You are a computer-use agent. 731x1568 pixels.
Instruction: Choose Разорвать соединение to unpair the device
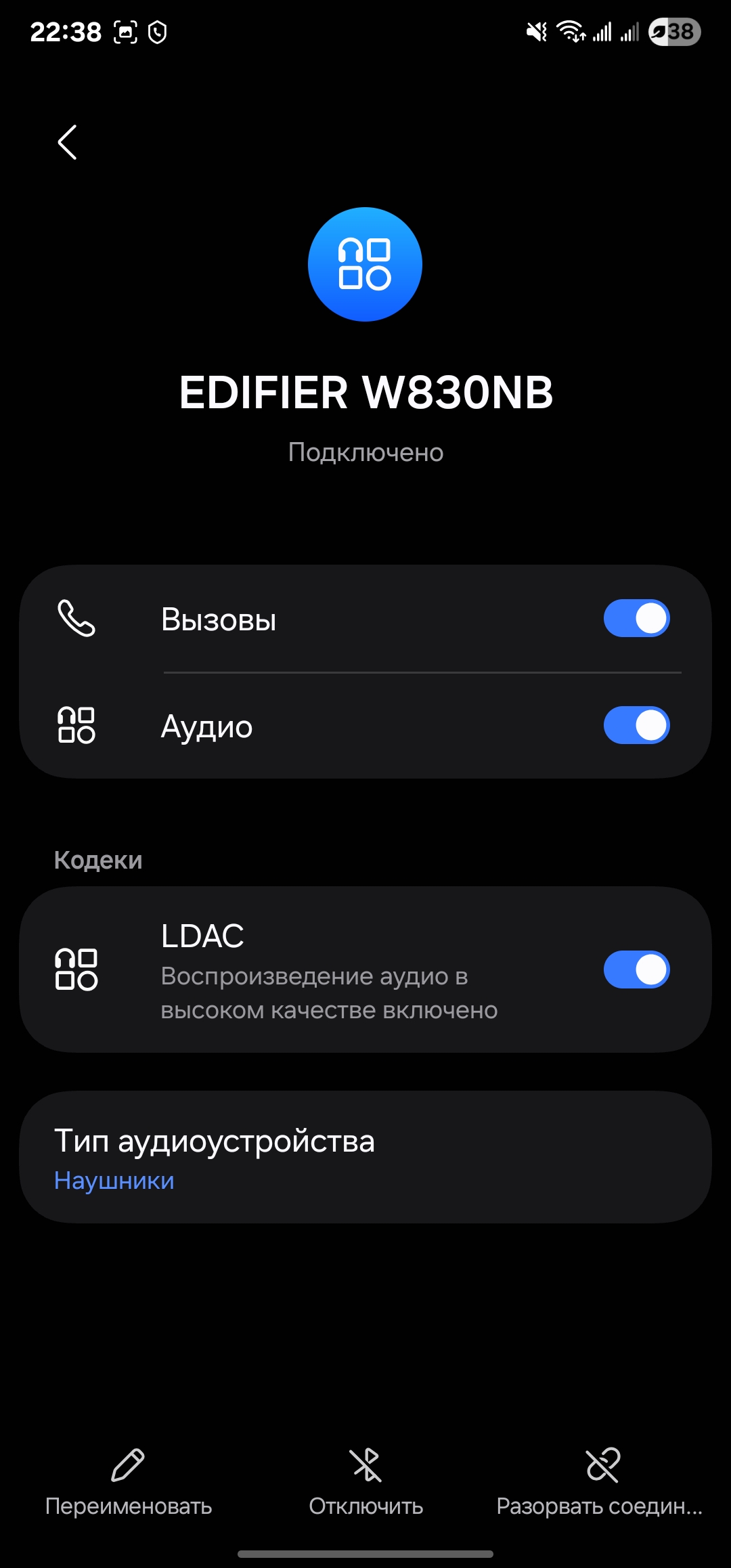point(601,1481)
